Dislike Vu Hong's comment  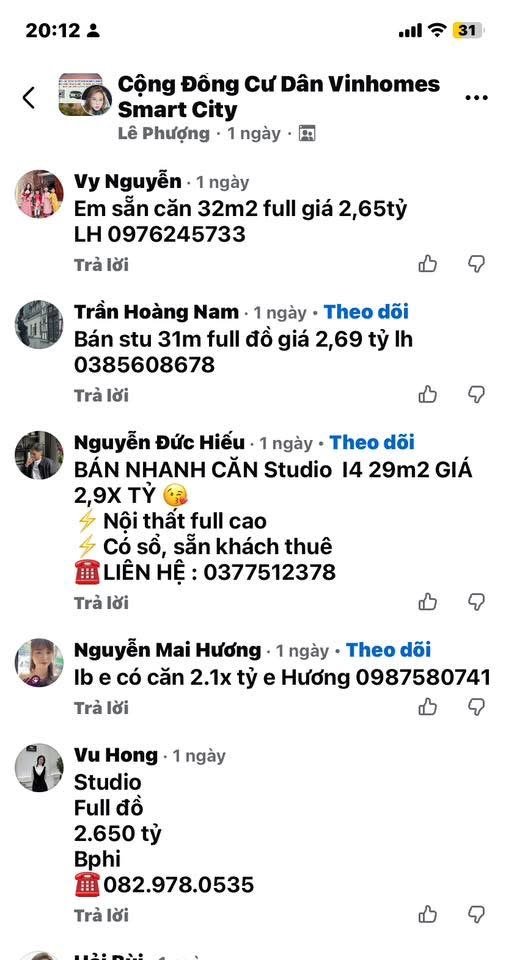[476, 914]
